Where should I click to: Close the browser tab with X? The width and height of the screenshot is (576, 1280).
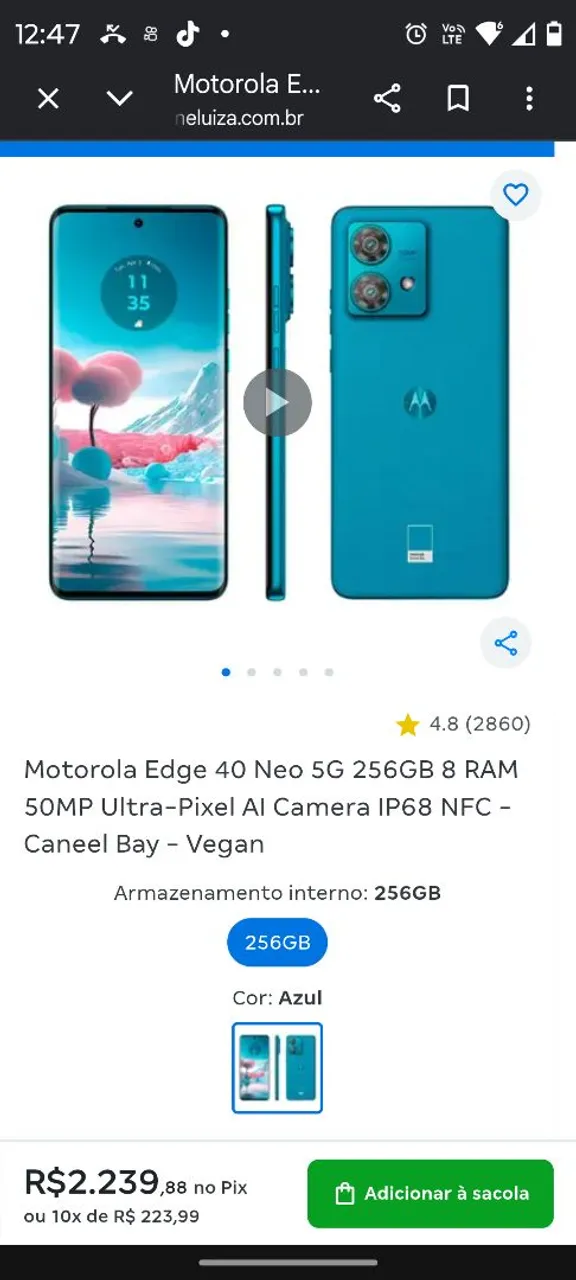[x=48, y=98]
